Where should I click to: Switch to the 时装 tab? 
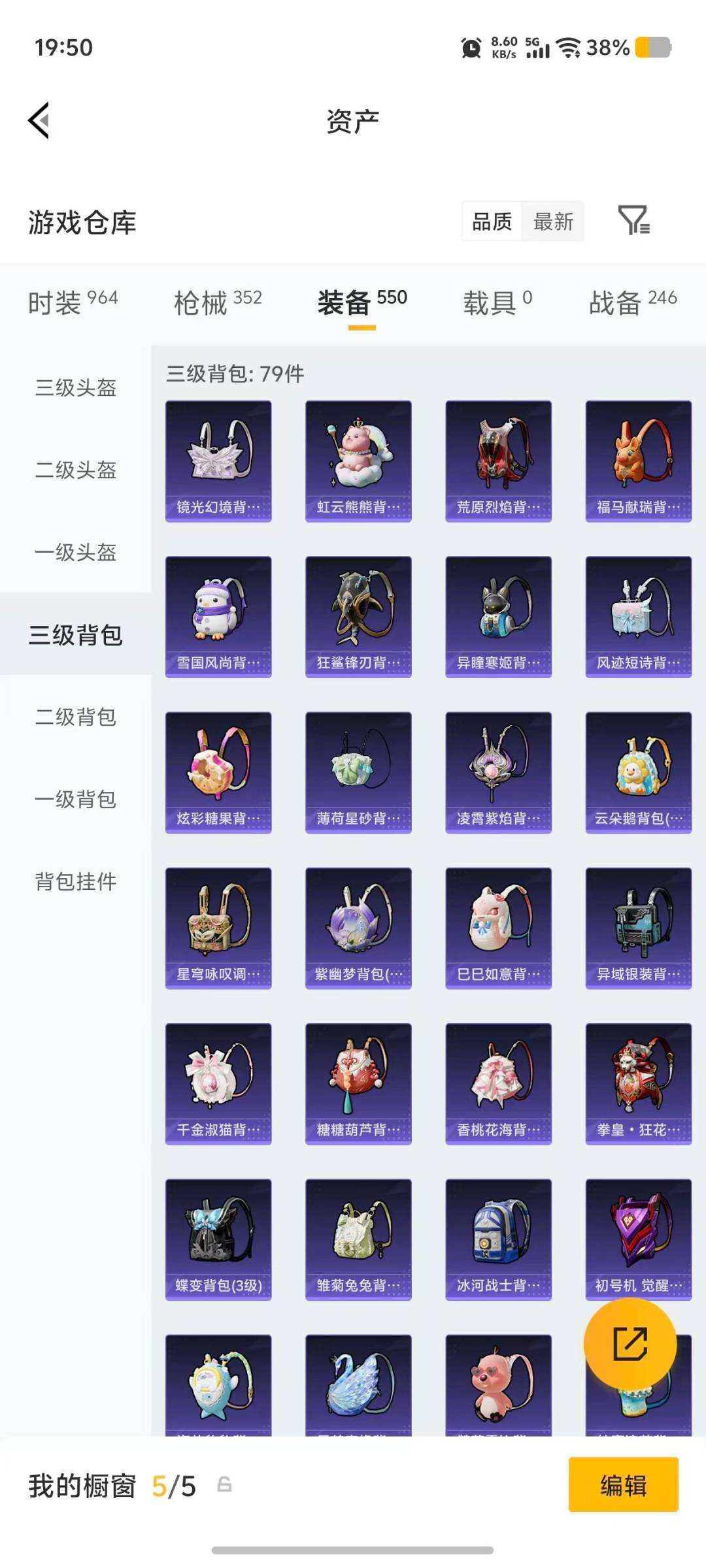point(73,302)
